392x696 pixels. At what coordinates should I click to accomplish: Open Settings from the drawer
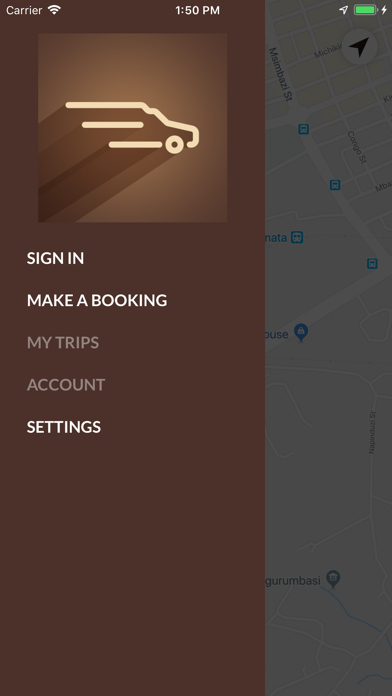63,427
